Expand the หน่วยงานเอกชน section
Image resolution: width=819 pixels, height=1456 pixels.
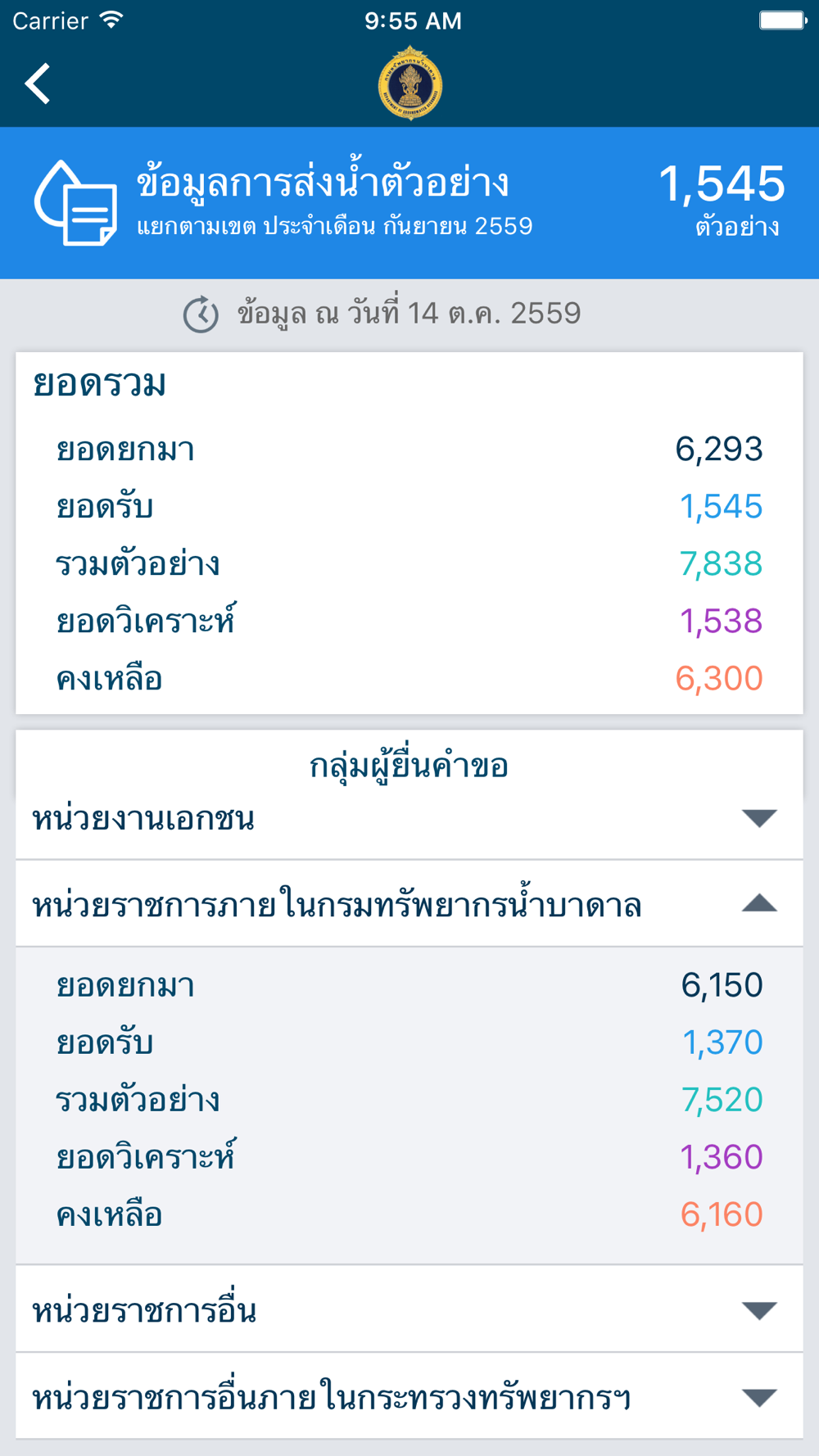coord(409,817)
